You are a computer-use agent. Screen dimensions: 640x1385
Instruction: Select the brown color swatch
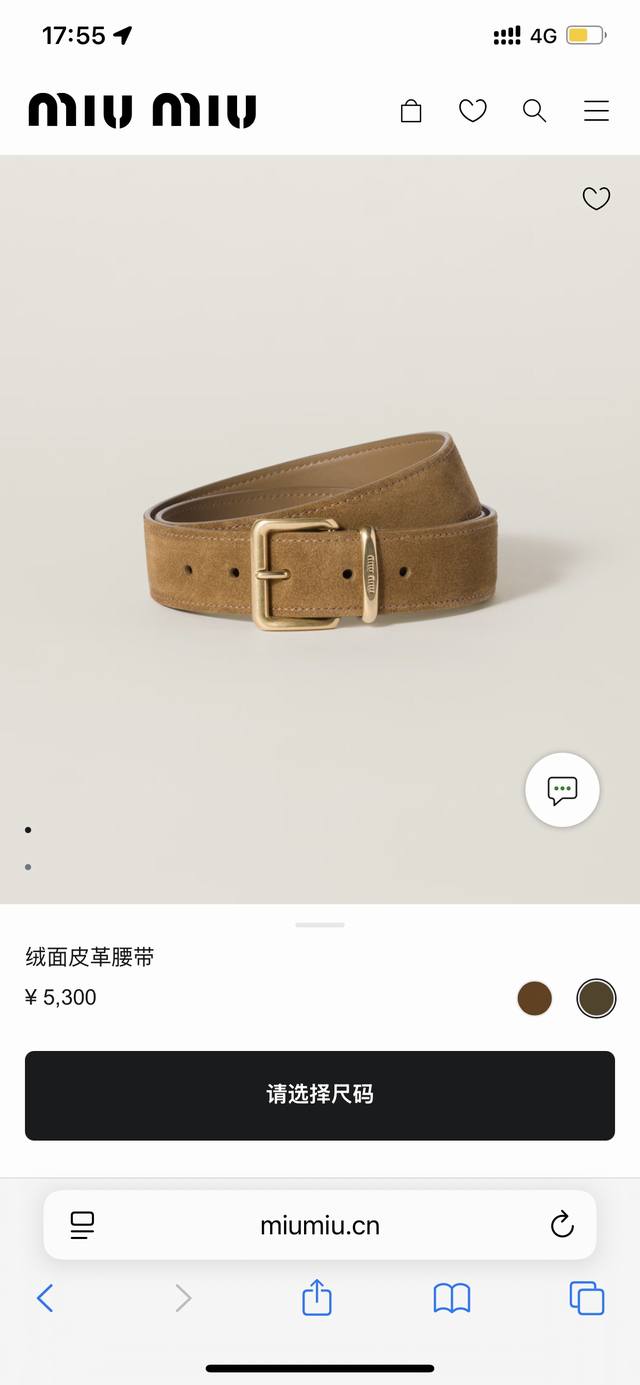535,998
